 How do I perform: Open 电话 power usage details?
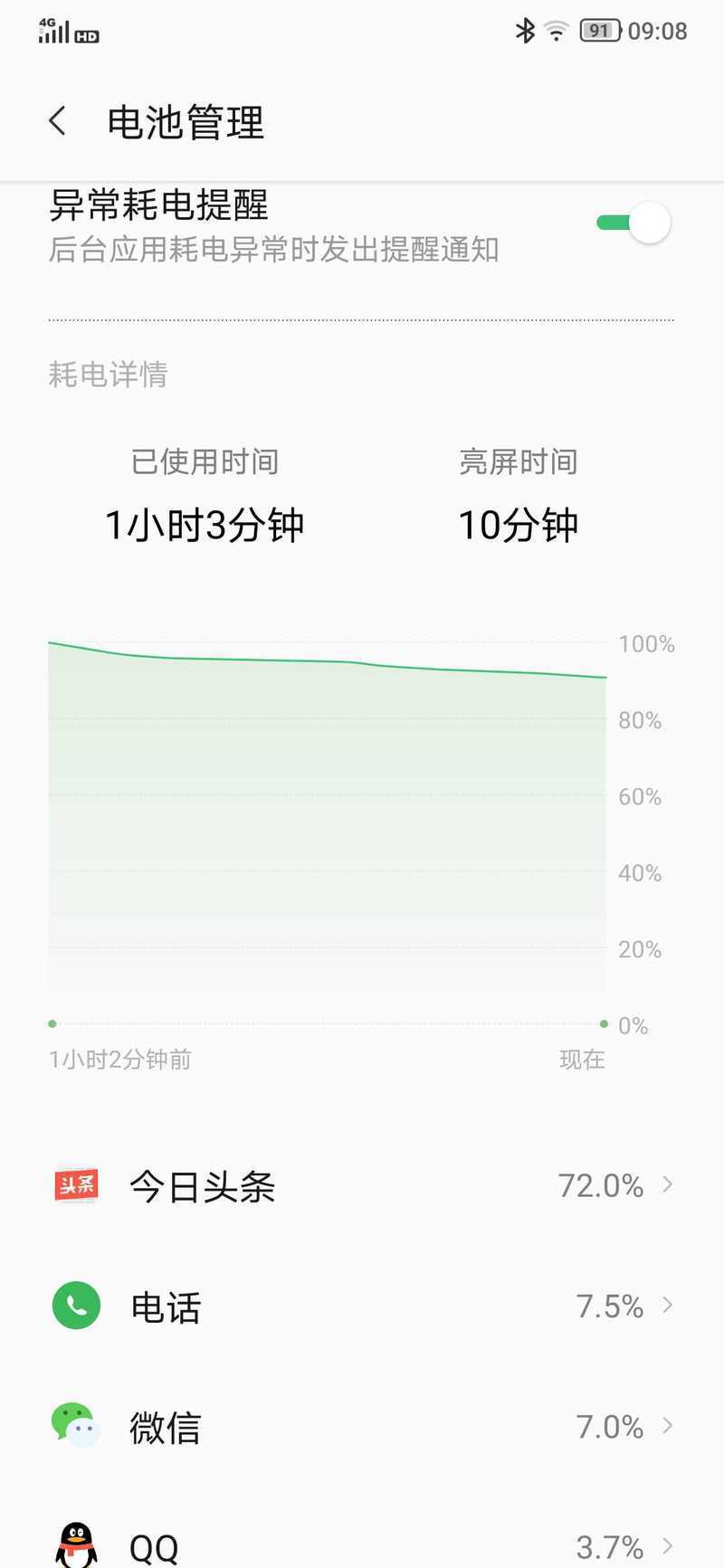[362, 1306]
